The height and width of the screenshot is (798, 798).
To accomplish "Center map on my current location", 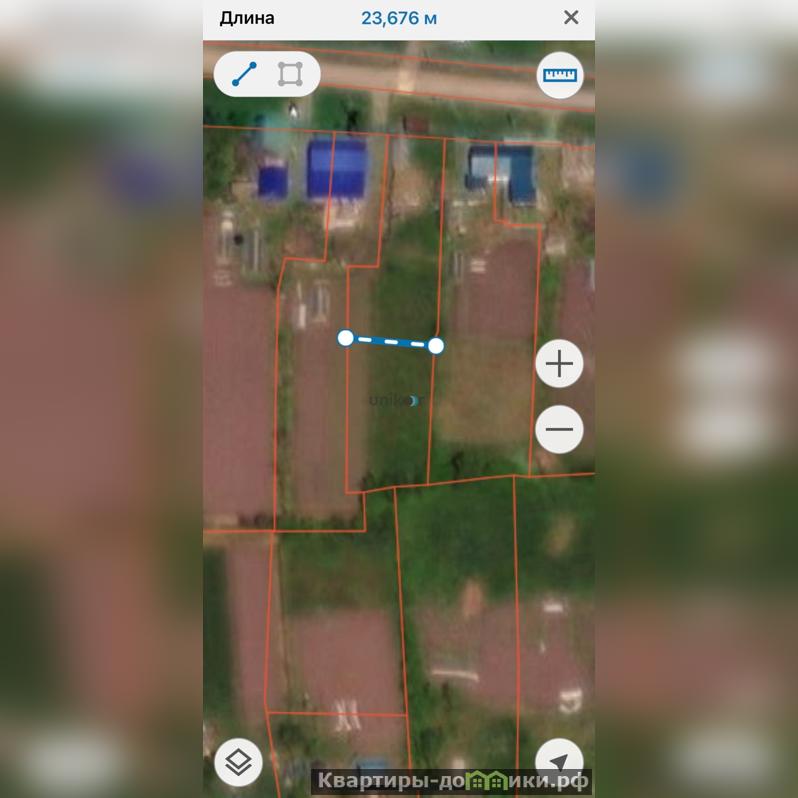I will click(x=560, y=762).
